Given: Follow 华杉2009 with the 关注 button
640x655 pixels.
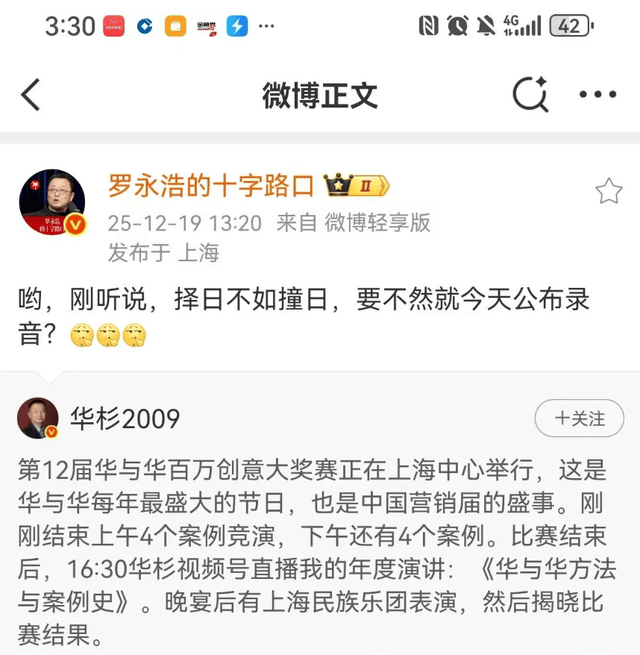Looking at the screenshot, I should pos(580,419).
